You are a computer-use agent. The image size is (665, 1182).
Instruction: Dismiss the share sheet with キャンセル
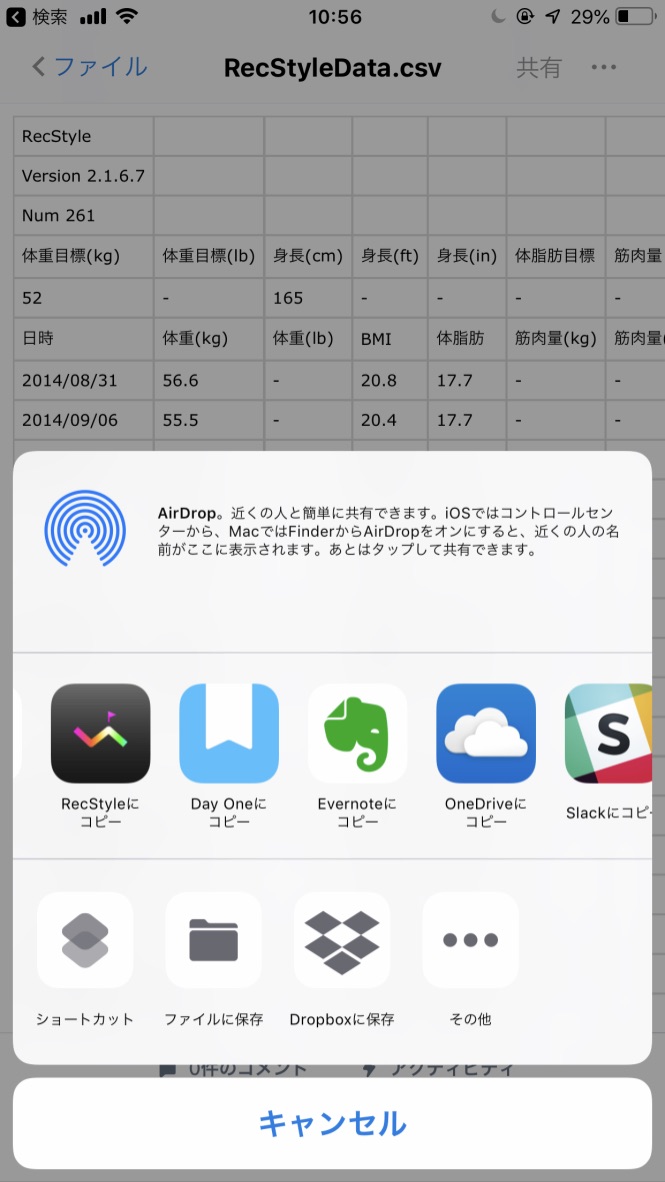332,1123
